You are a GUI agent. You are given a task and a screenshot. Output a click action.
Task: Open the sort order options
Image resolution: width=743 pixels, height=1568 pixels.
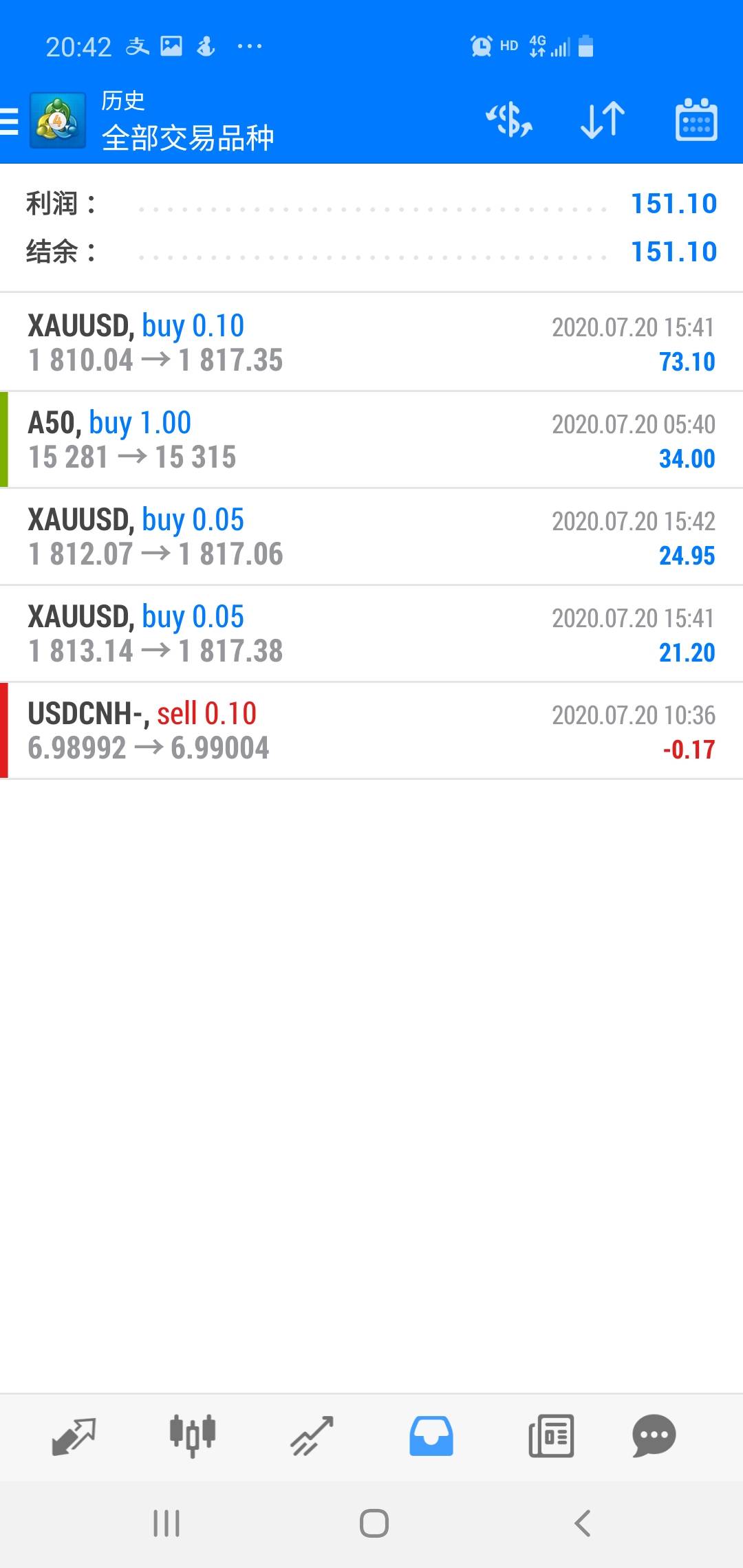coord(603,120)
